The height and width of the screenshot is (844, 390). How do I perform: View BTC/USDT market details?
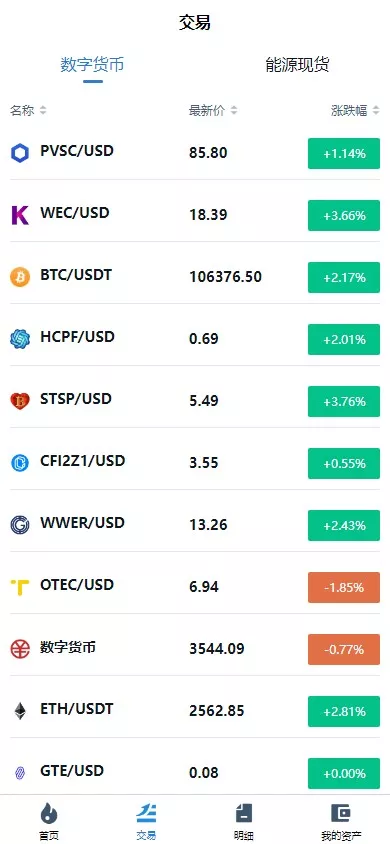coord(195,277)
